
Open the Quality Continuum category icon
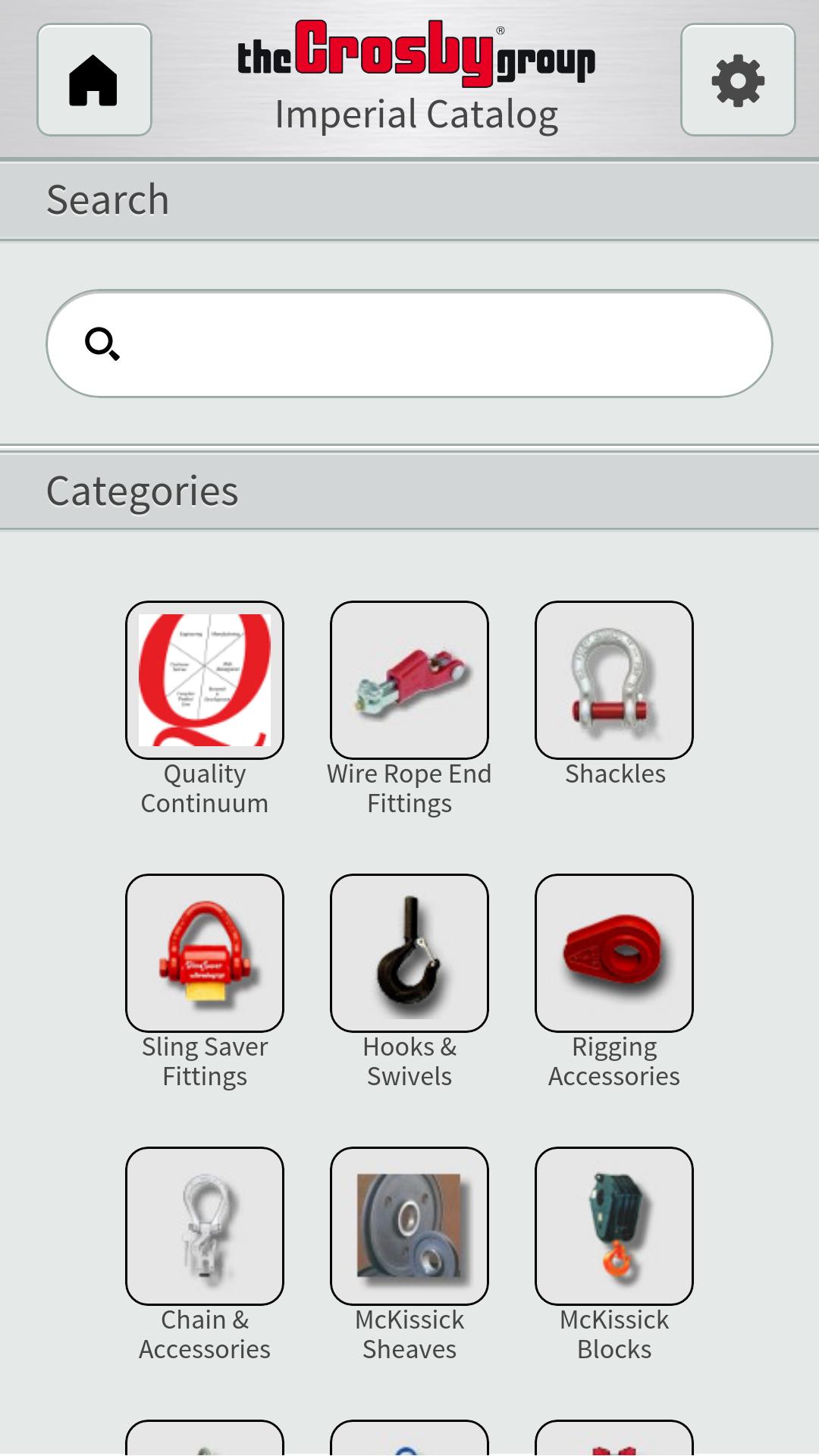point(204,679)
